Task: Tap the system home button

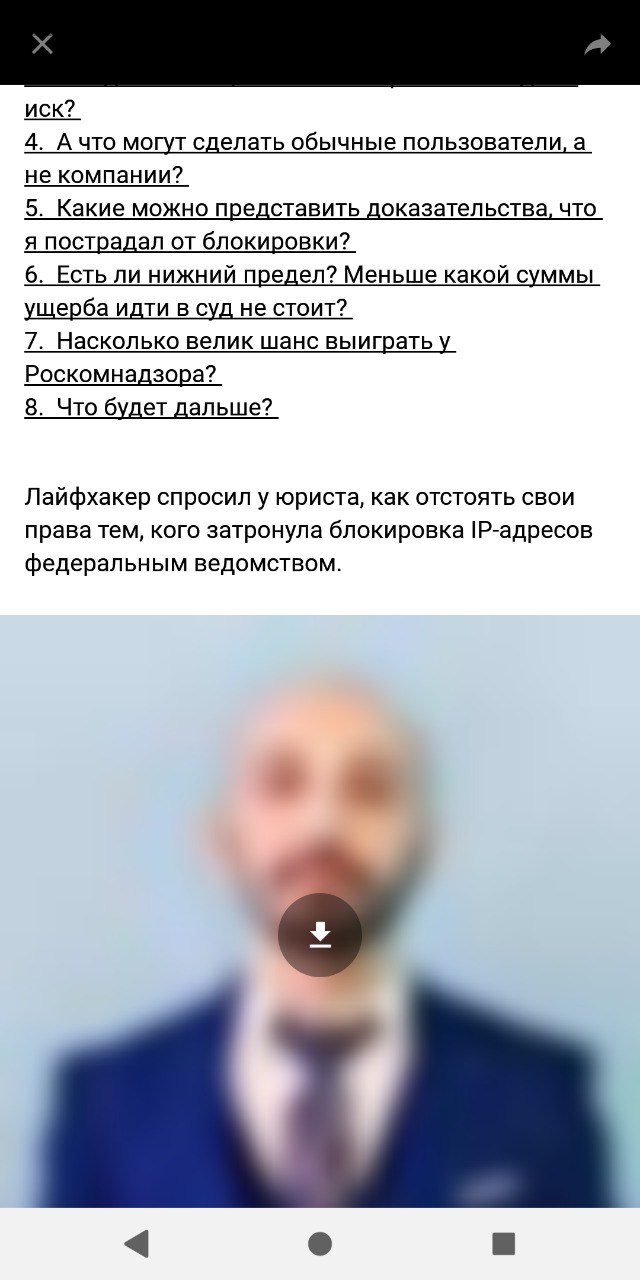Action: tap(320, 1243)
